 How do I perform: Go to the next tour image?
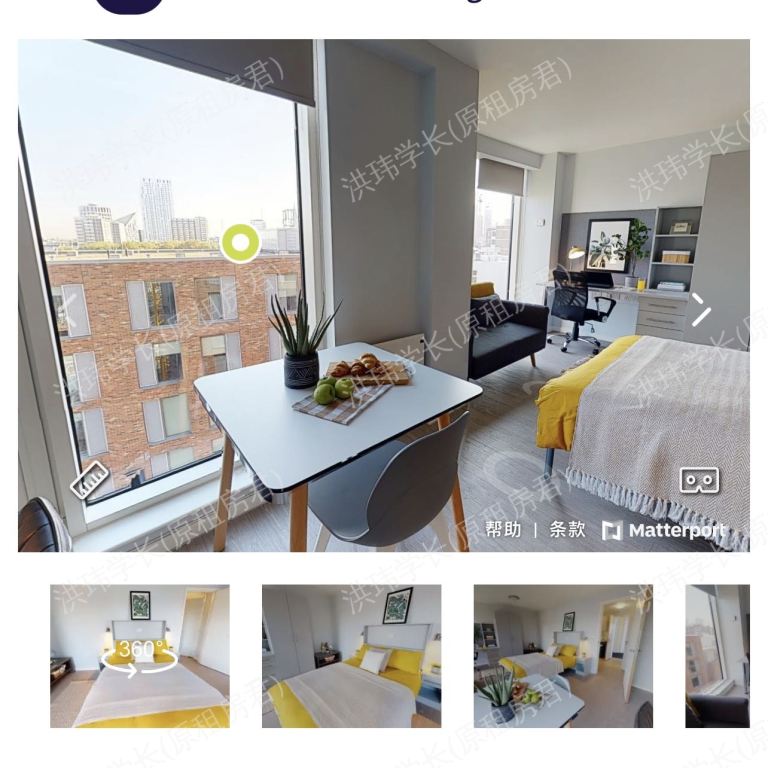click(701, 310)
